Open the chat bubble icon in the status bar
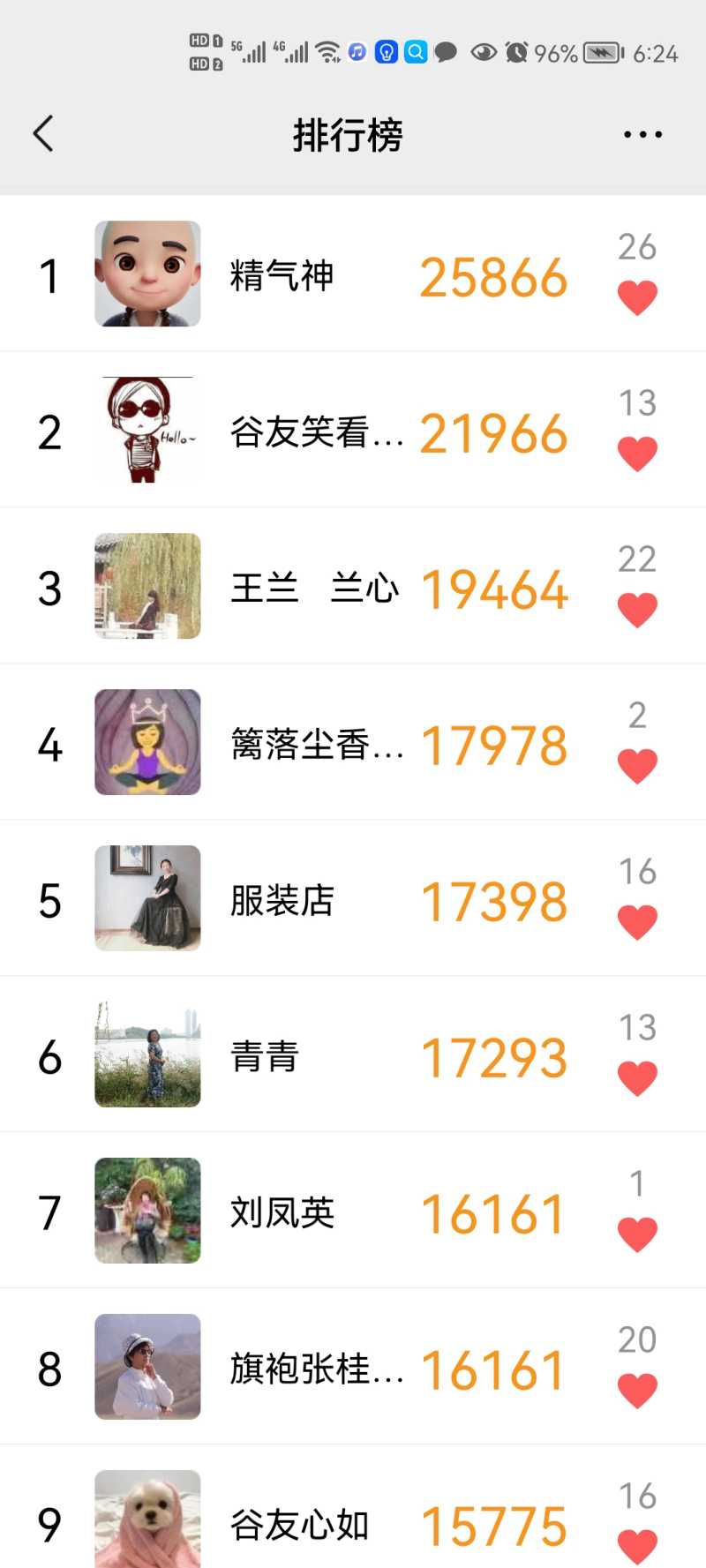The height and width of the screenshot is (1568, 706). coord(446,52)
